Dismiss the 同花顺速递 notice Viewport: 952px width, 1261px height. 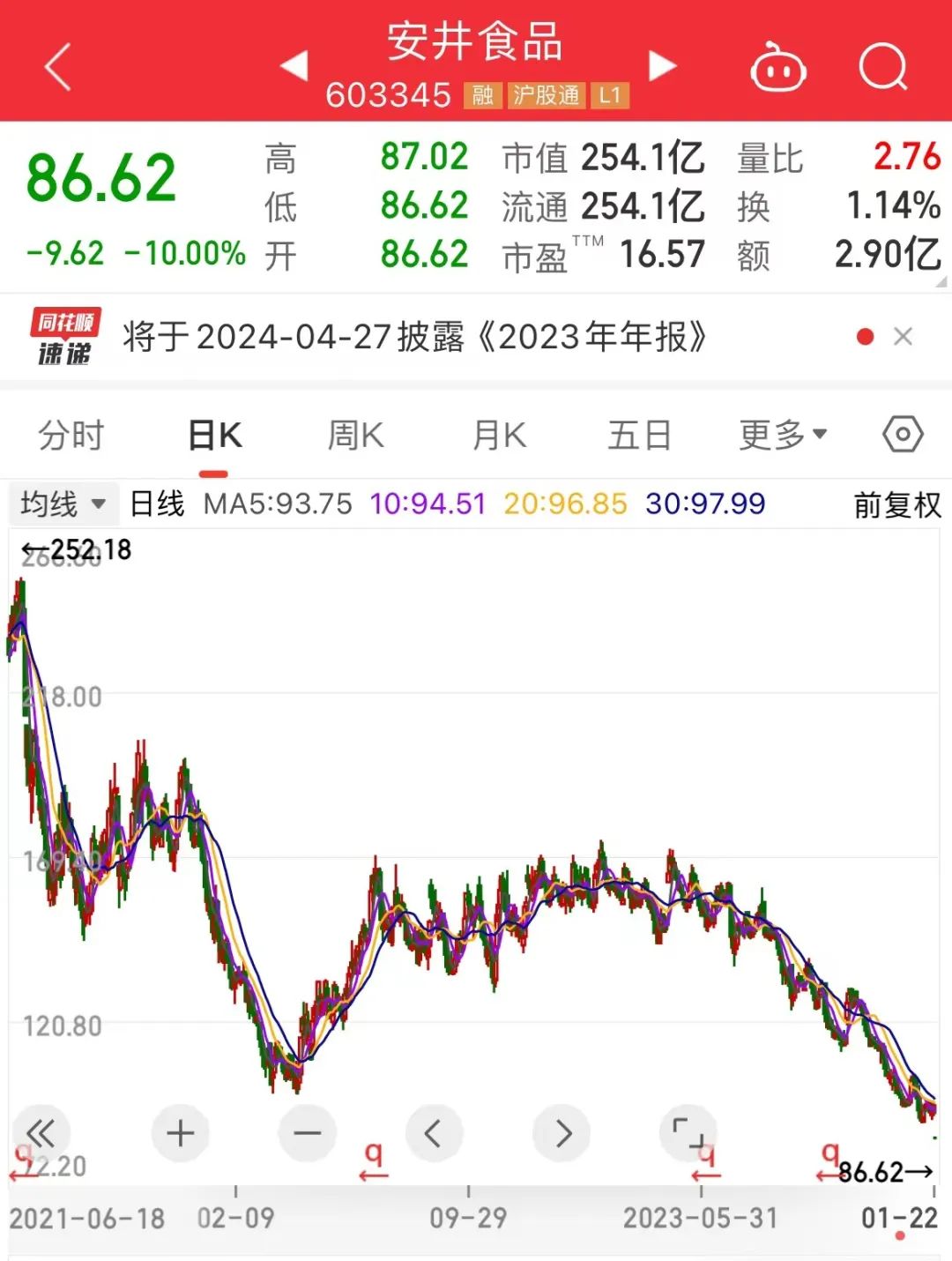pyautogui.click(x=903, y=337)
